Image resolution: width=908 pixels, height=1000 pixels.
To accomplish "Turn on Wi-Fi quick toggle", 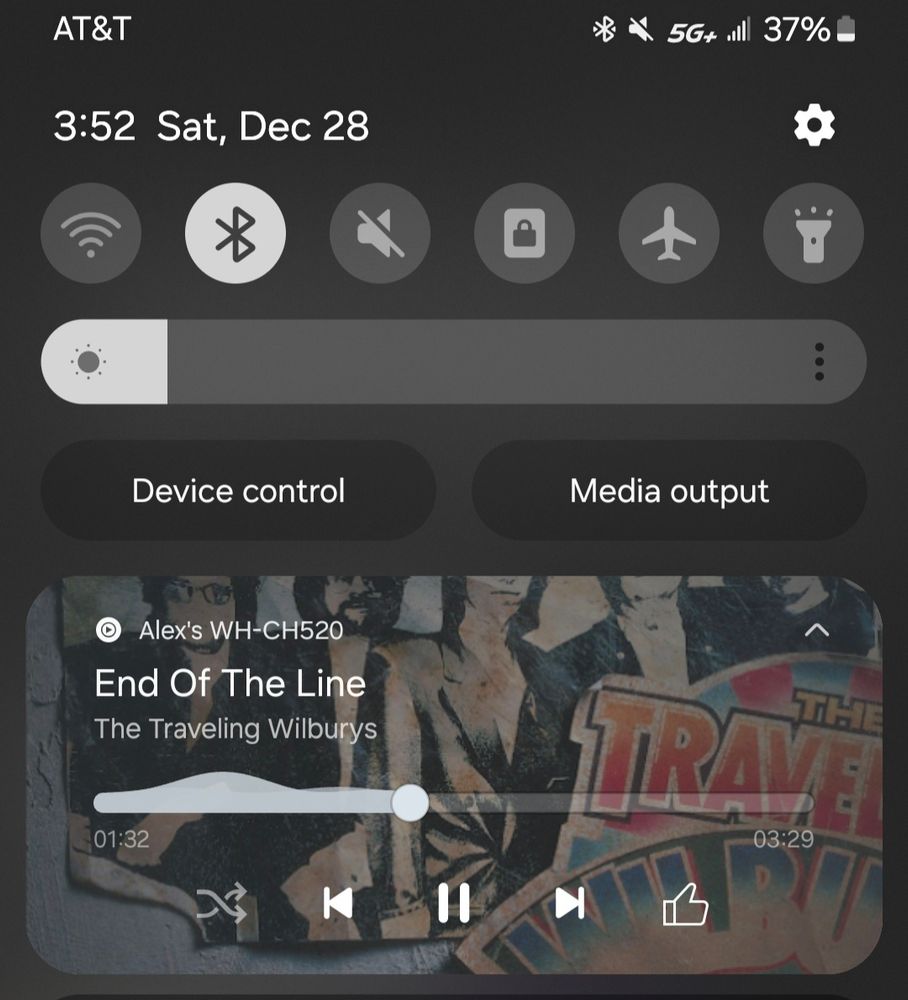I will pos(91,235).
